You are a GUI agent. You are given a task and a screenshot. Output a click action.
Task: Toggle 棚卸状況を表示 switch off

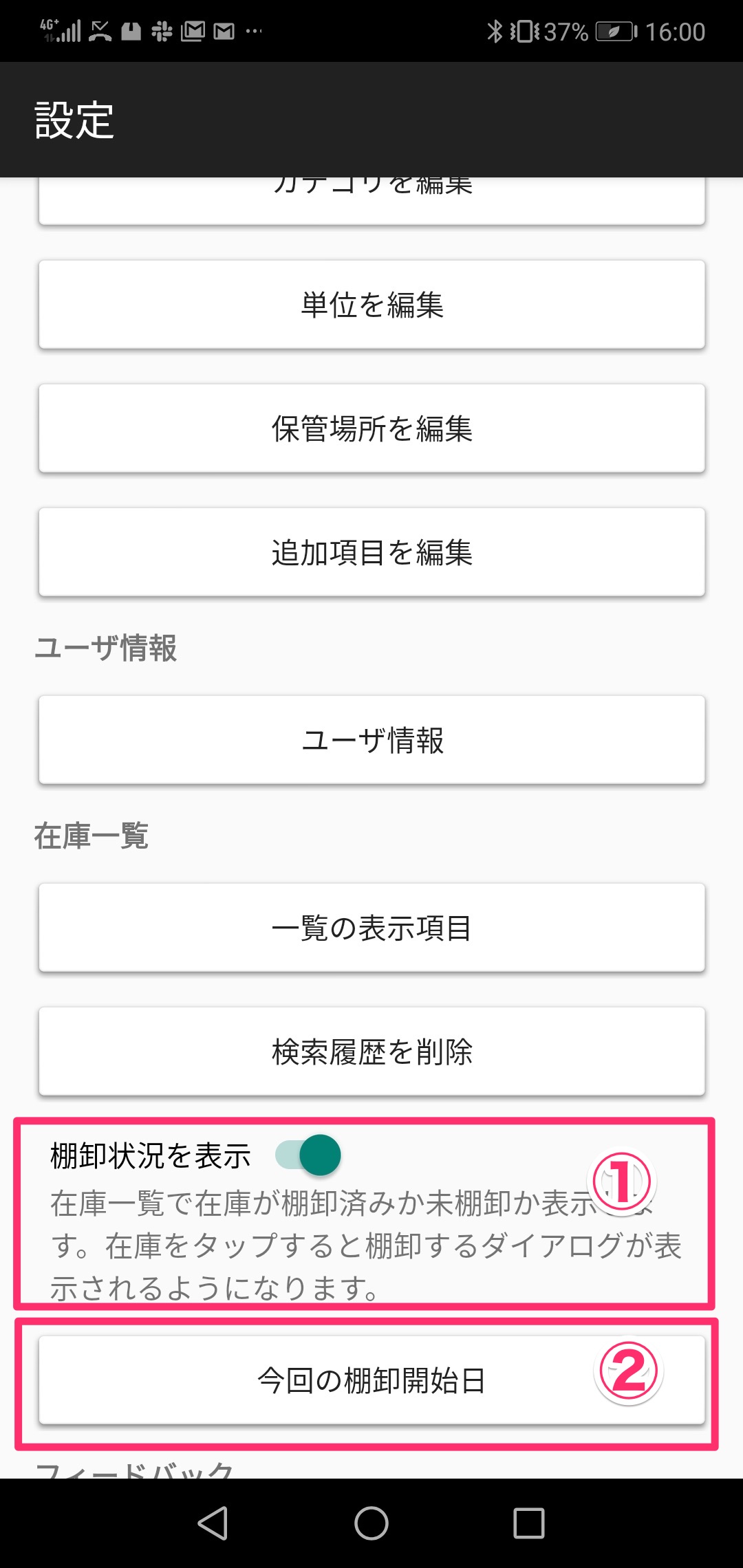point(309,1155)
